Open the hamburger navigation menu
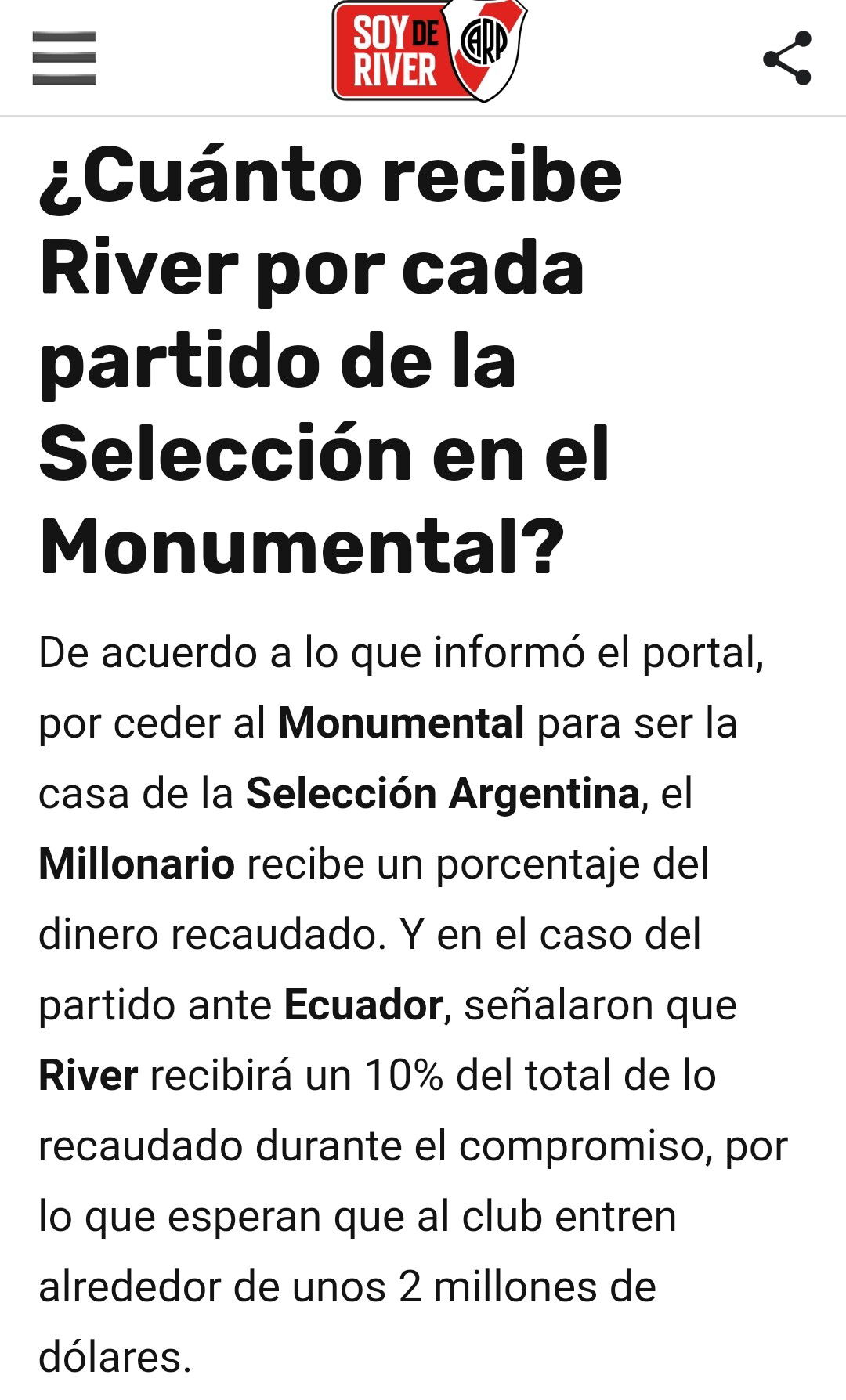The image size is (846, 1400). coord(64,58)
